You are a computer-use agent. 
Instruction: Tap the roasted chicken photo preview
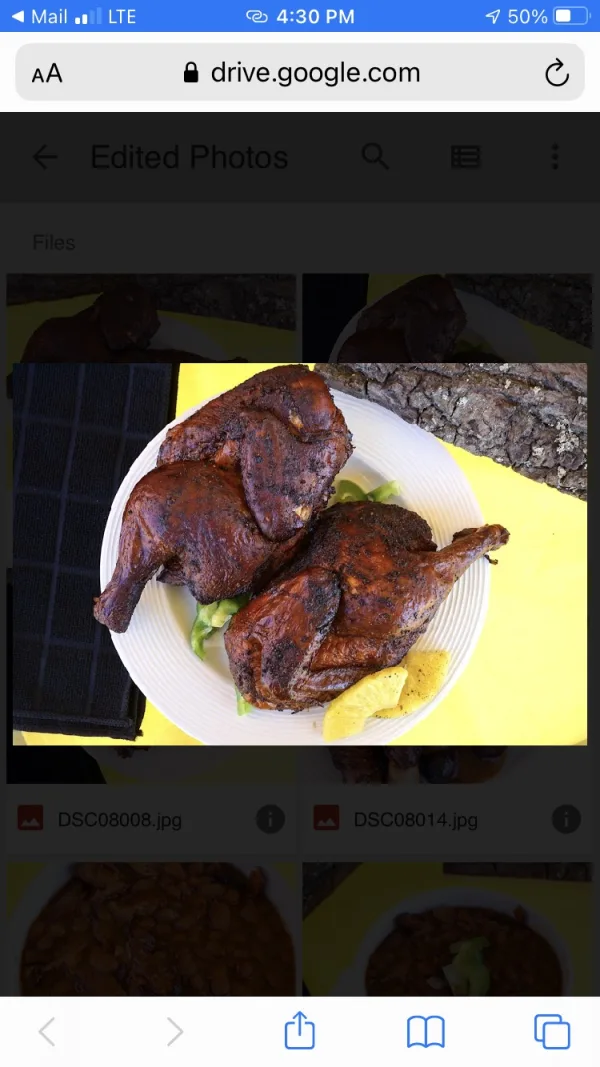click(300, 554)
